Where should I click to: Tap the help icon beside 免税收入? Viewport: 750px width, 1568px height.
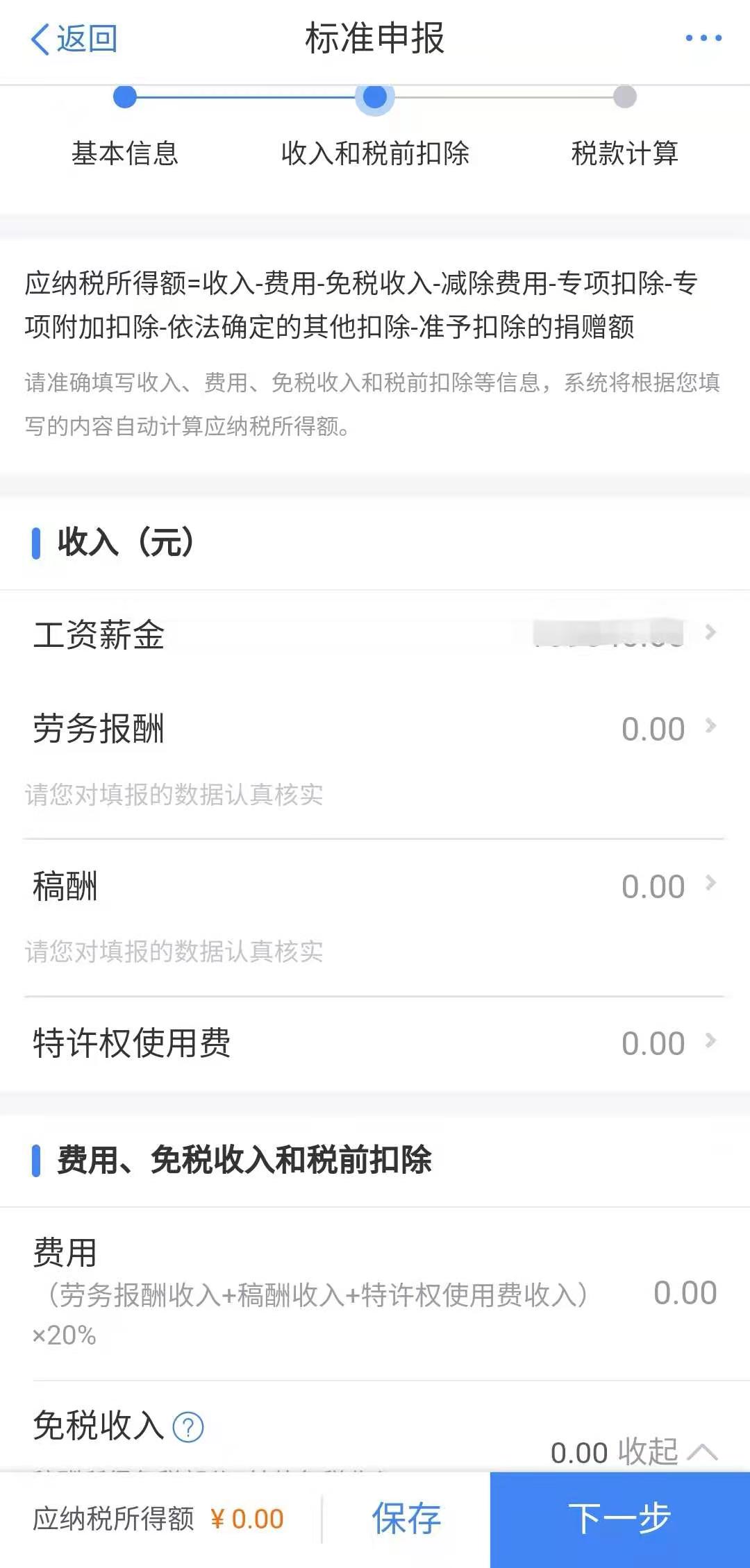tap(187, 1428)
